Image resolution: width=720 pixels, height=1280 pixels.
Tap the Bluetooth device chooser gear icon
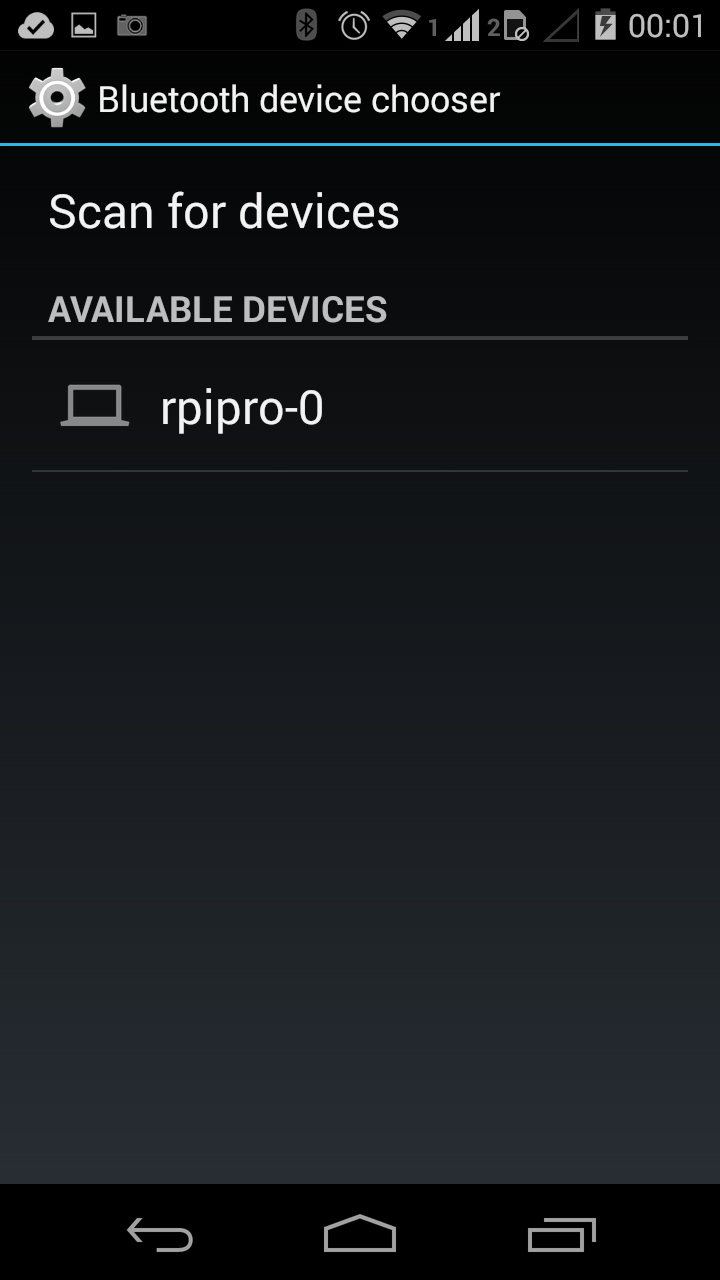point(57,97)
